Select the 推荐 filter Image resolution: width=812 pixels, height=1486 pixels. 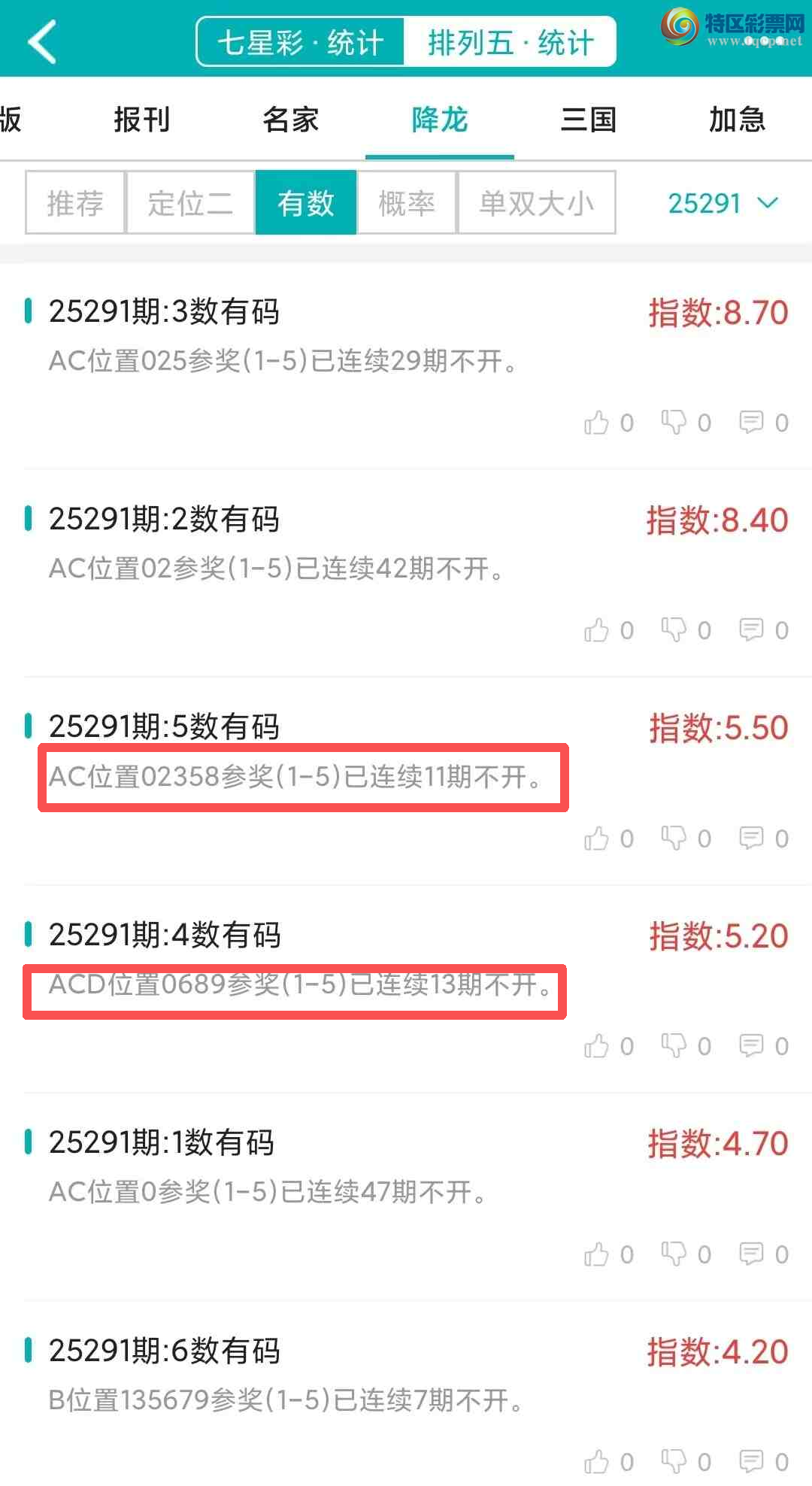[75, 203]
